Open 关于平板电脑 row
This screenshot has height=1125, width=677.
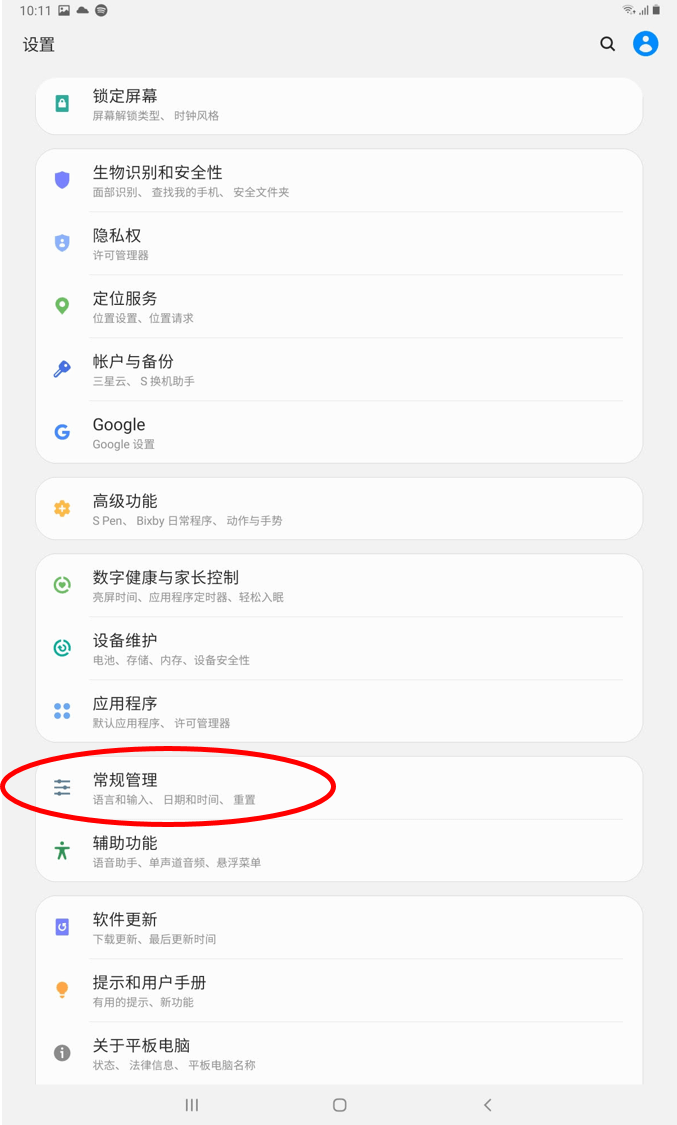(338, 1054)
